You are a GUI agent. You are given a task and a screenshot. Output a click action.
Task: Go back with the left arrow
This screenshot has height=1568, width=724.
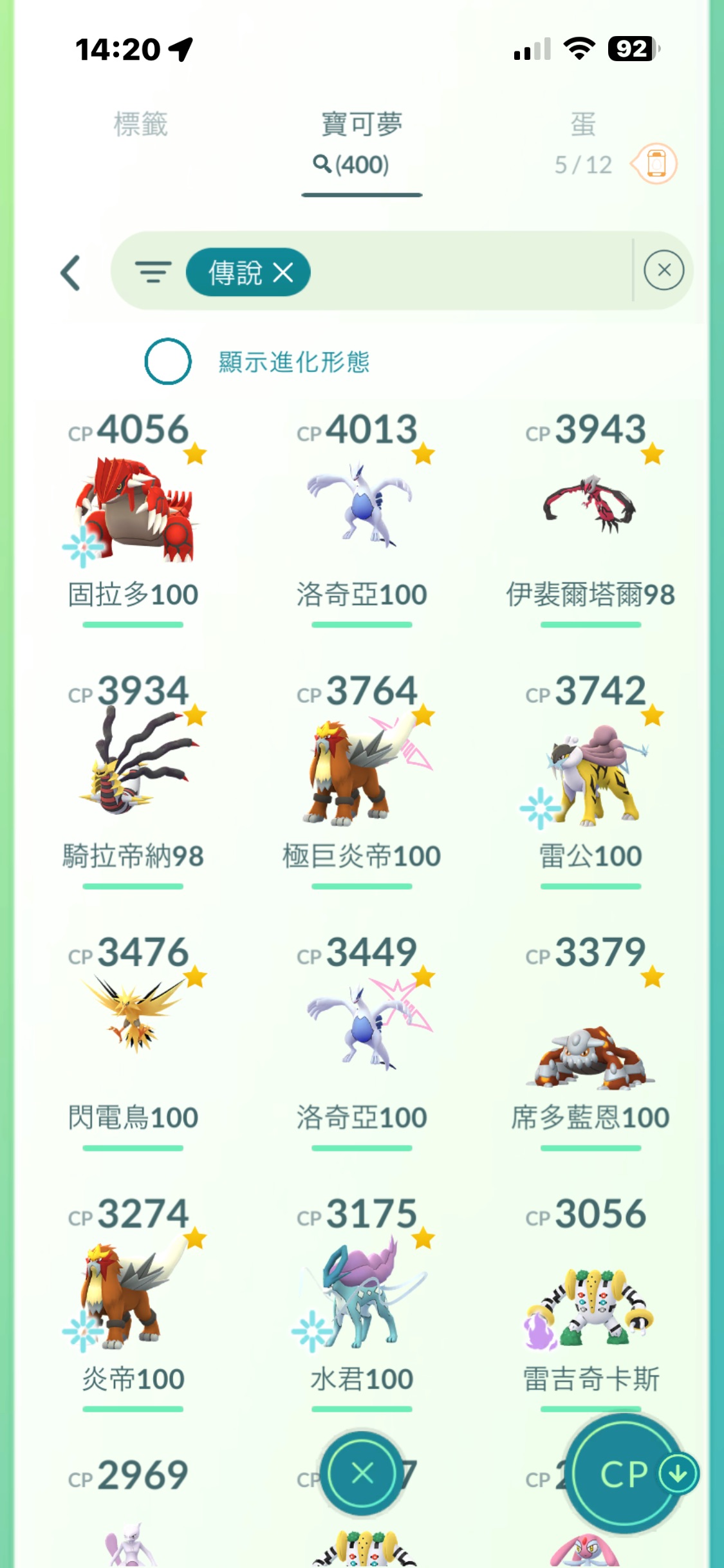pyautogui.click(x=71, y=273)
